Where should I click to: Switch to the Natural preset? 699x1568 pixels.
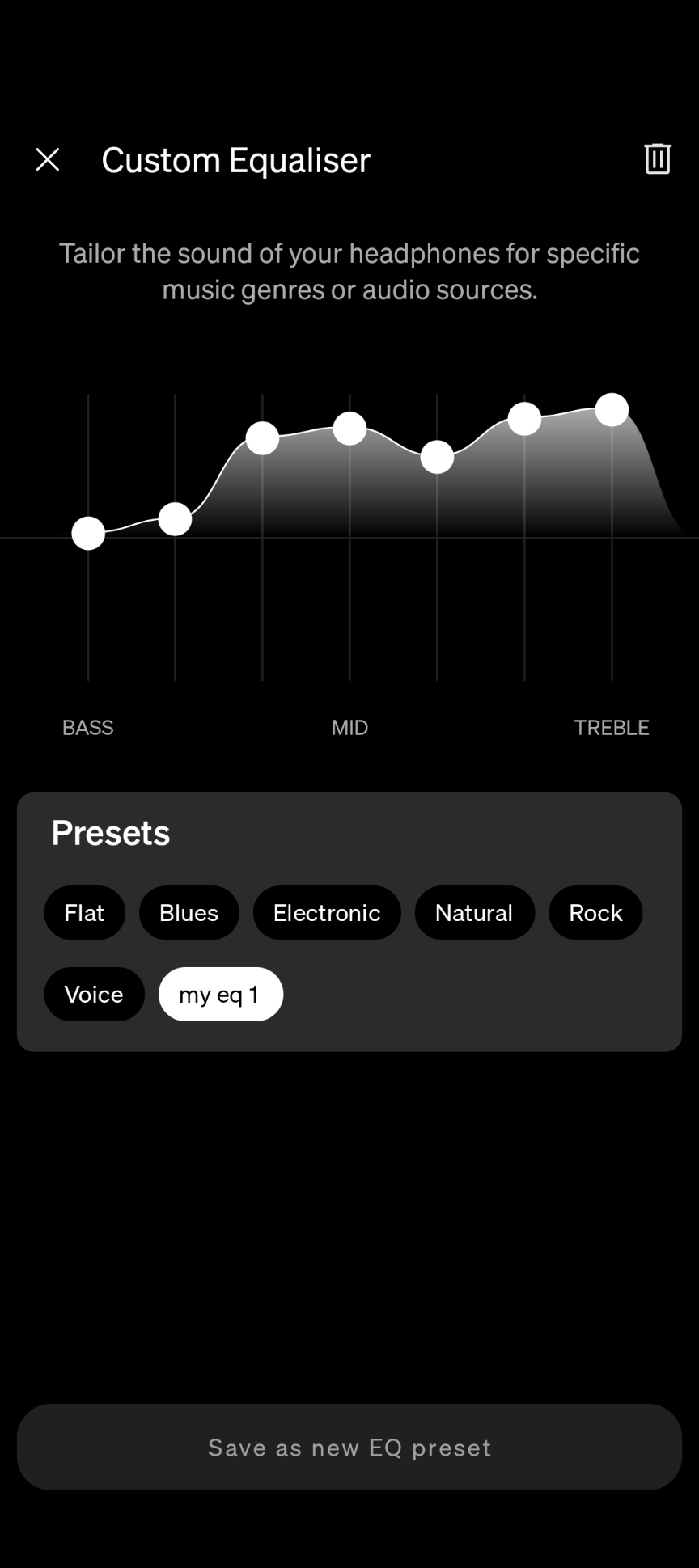[474, 913]
